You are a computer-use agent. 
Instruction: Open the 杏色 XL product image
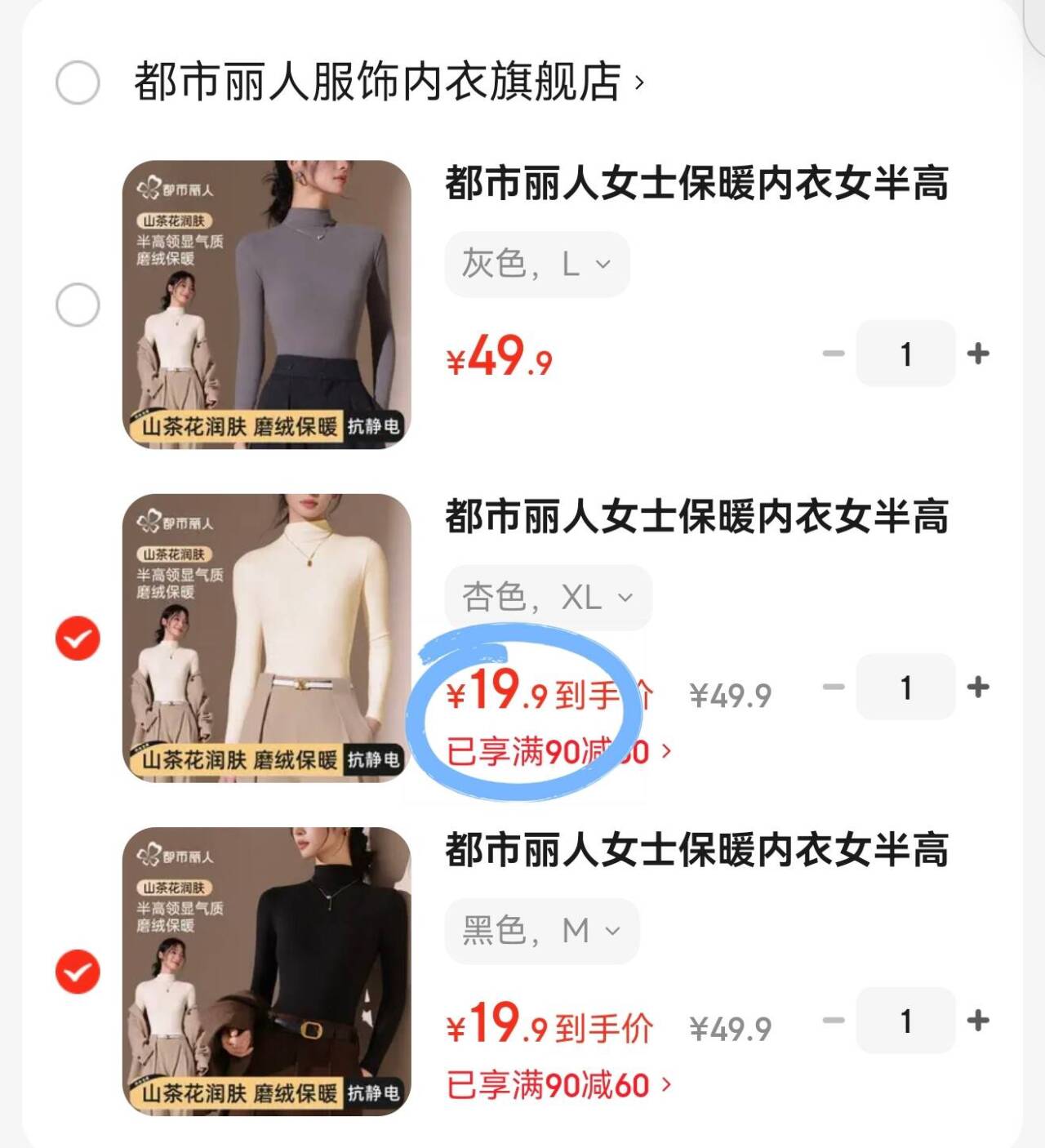coord(266,638)
